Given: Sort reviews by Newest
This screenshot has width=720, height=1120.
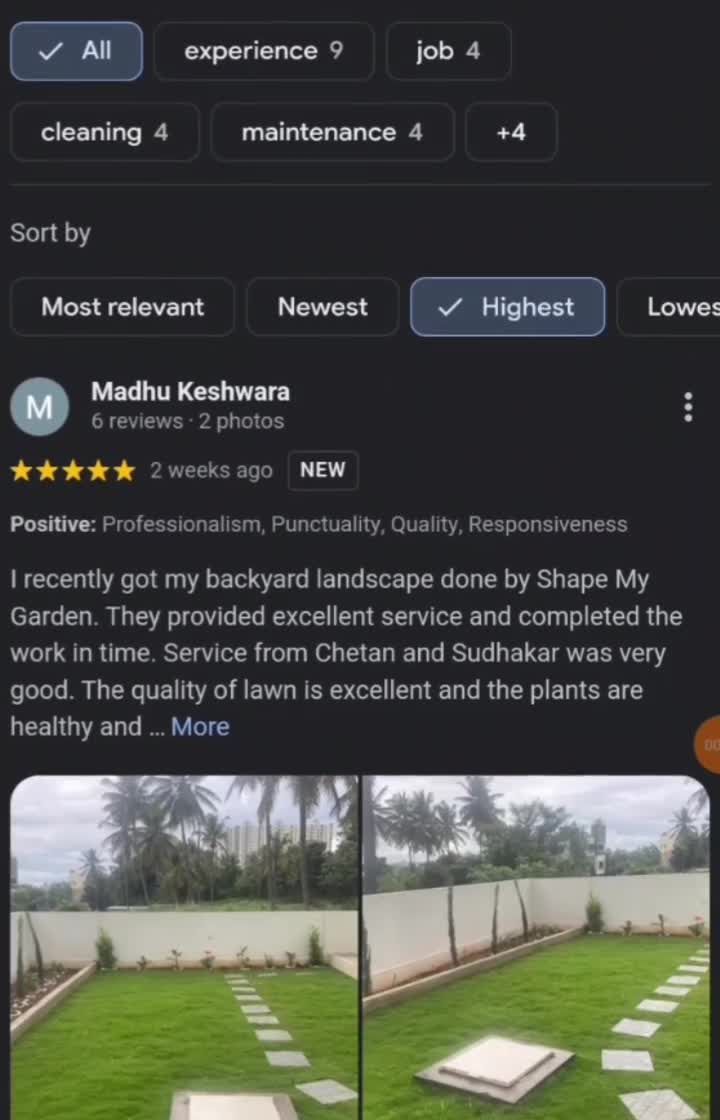Looking at the screenshot, I should tap(322, 307).
